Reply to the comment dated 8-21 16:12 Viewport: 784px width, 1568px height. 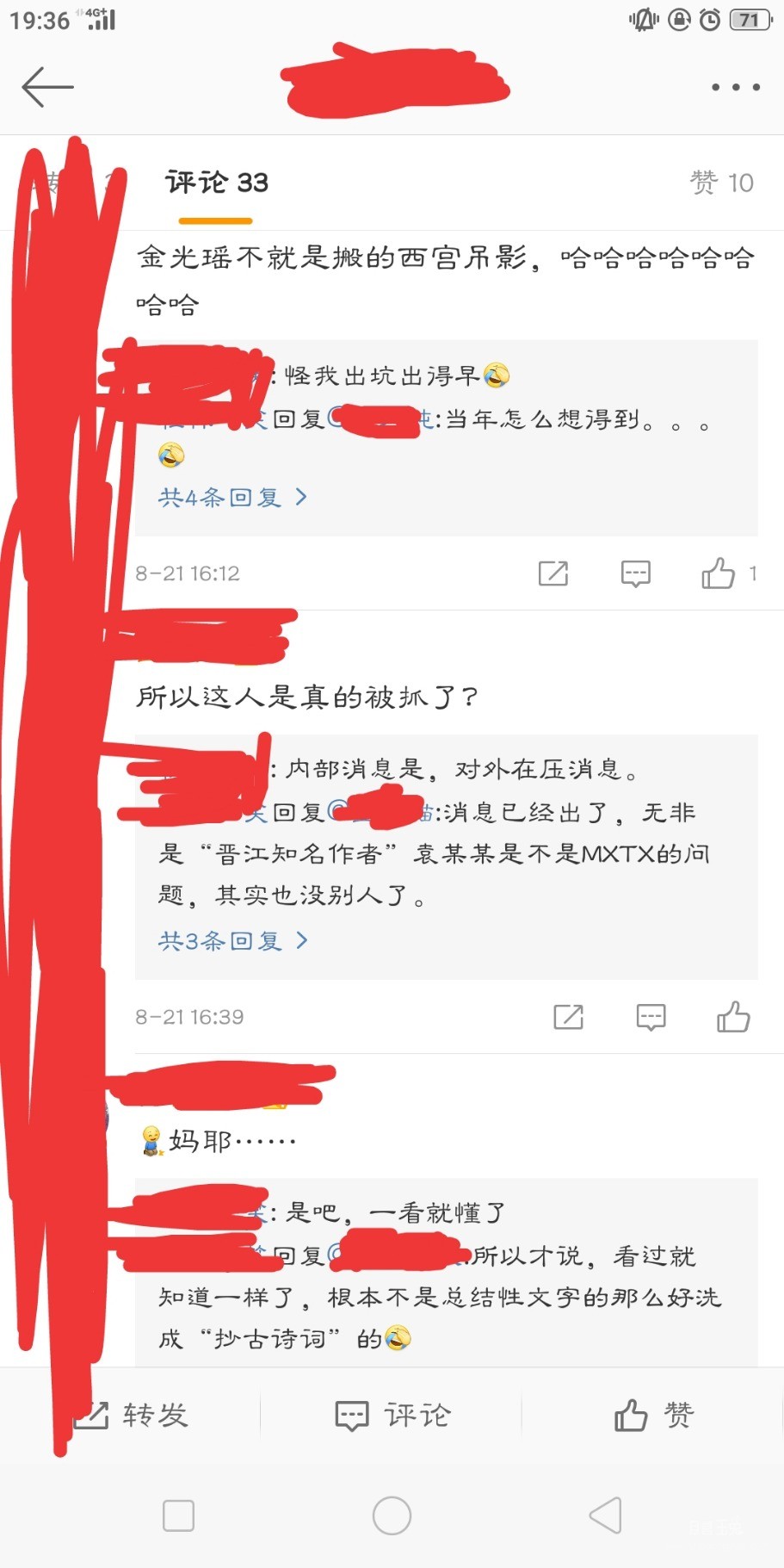(635, 573)
